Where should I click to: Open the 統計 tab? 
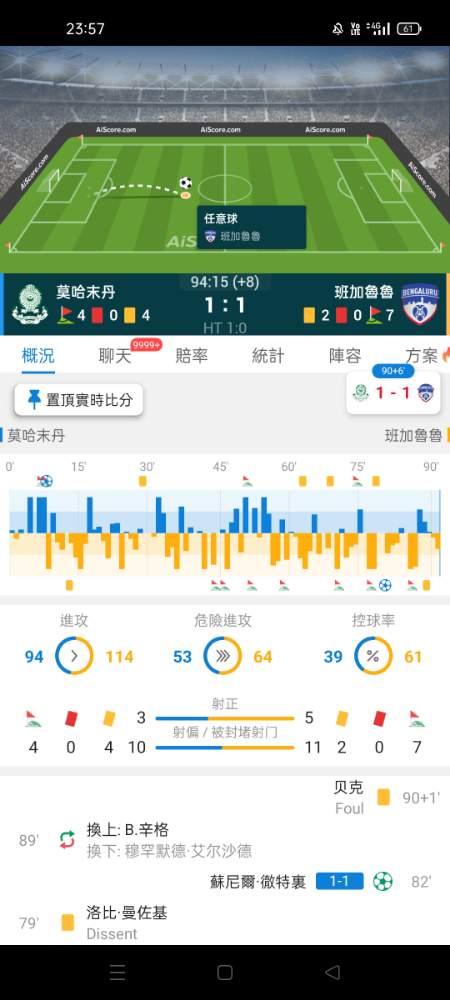pyautogui.click(x=268, y=355)
